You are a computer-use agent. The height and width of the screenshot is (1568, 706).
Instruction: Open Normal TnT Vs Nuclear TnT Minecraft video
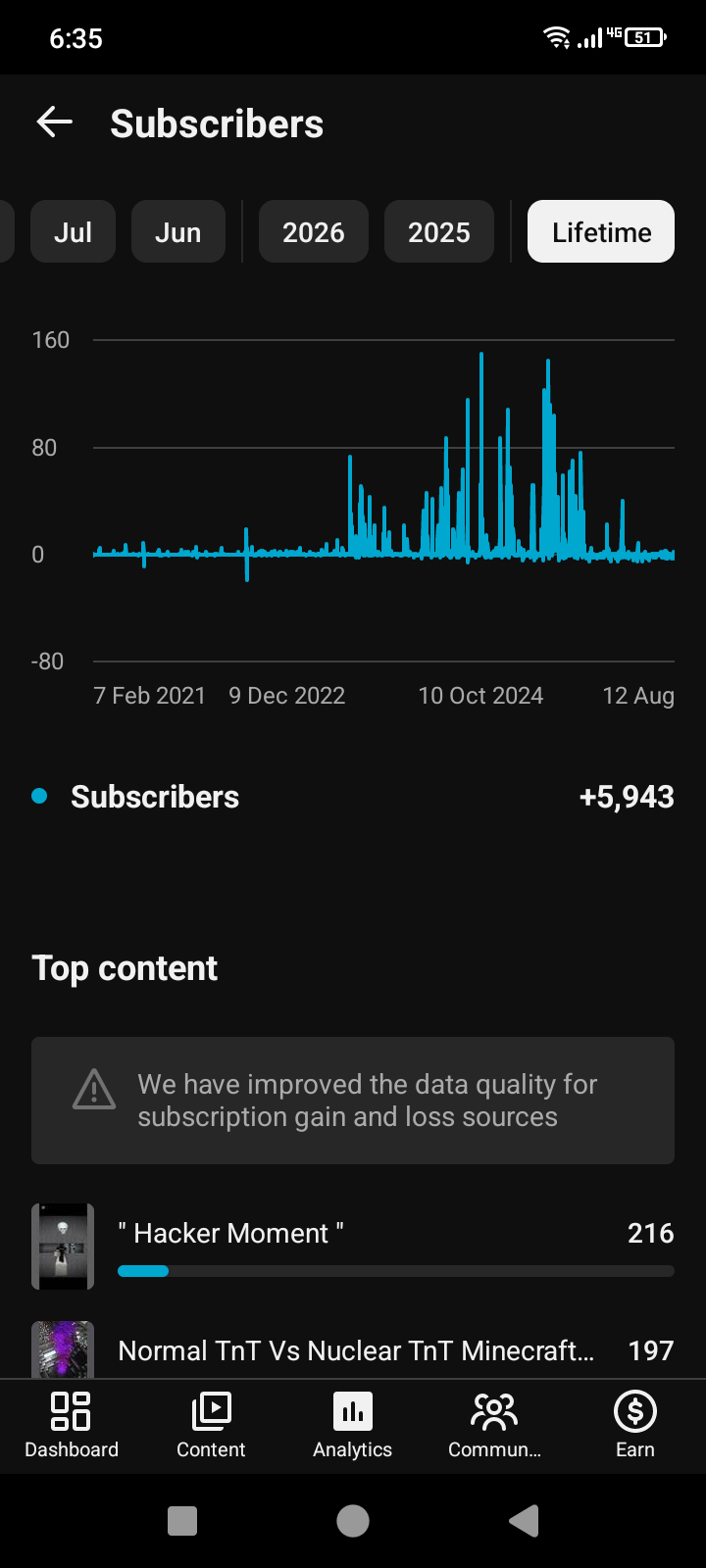353,1350
